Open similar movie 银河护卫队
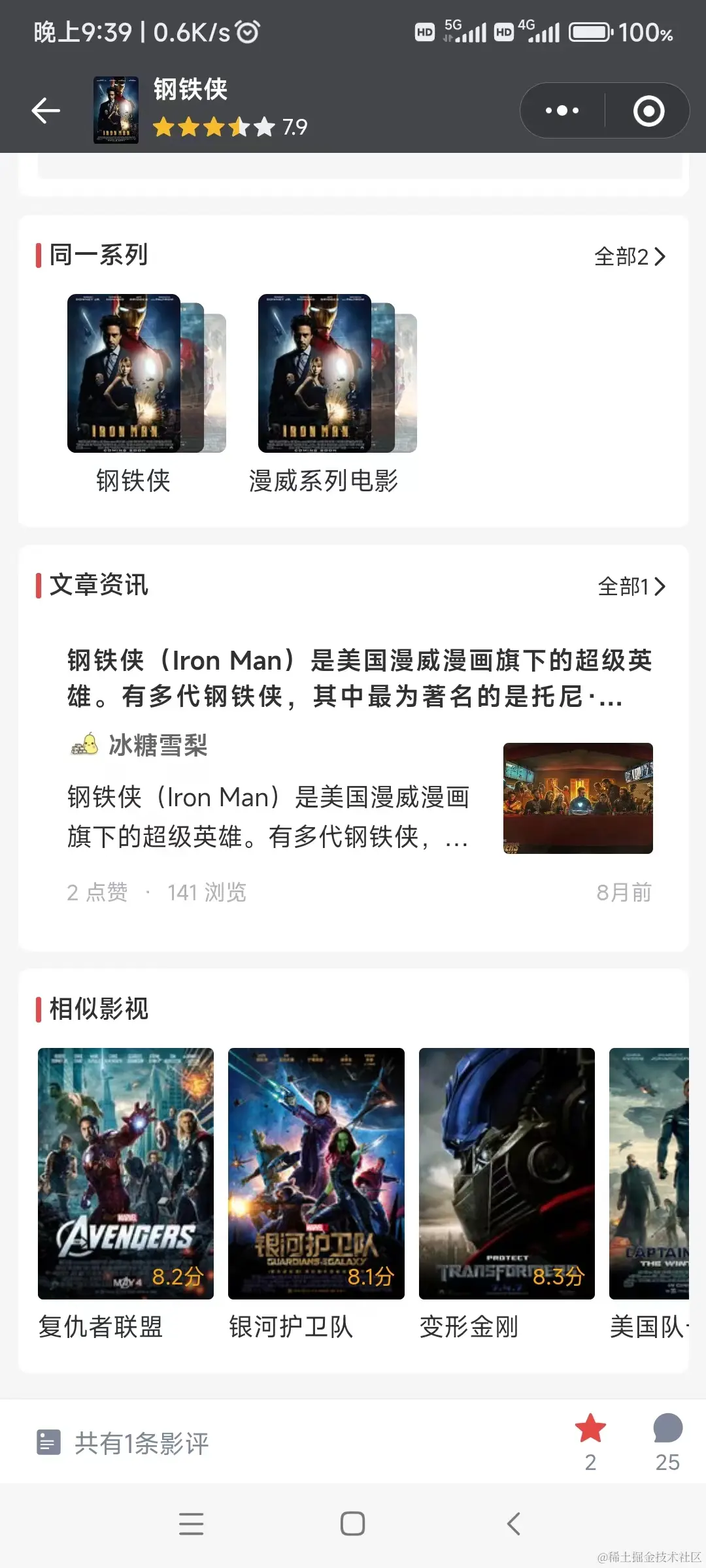 (x=316, y=1173)
